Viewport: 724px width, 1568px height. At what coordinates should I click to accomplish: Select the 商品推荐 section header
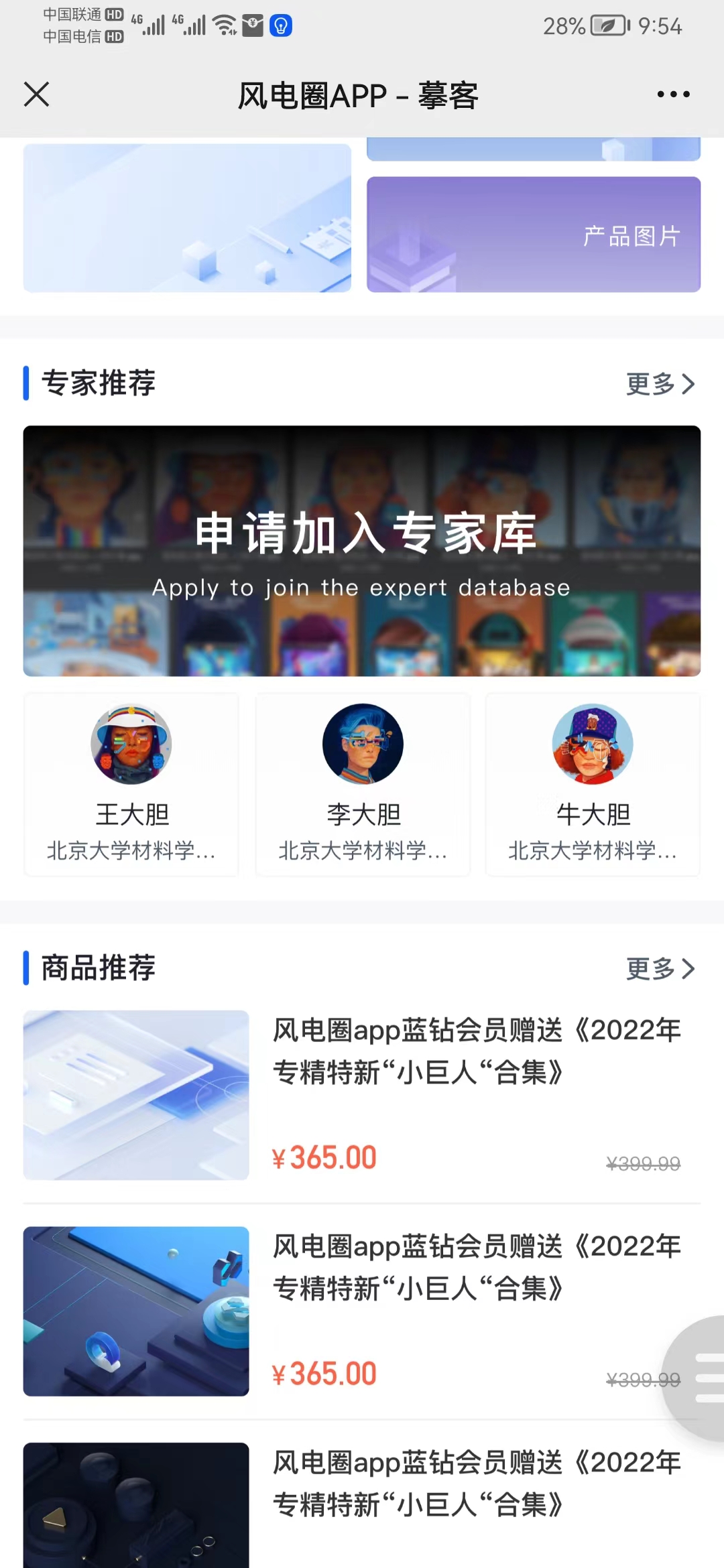tap(98, 968)
